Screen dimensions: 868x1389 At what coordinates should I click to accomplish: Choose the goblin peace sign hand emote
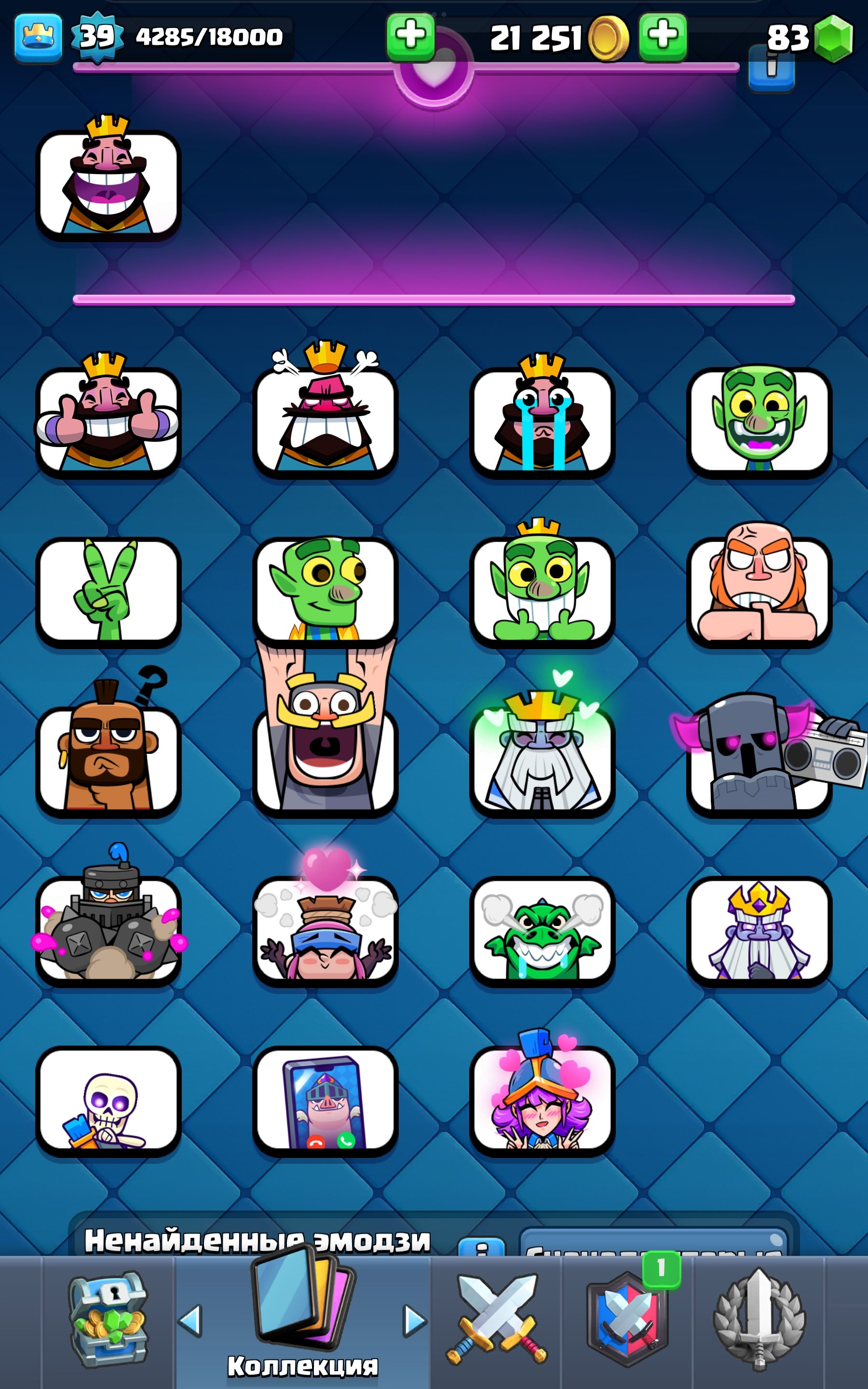tap(108, 591)
